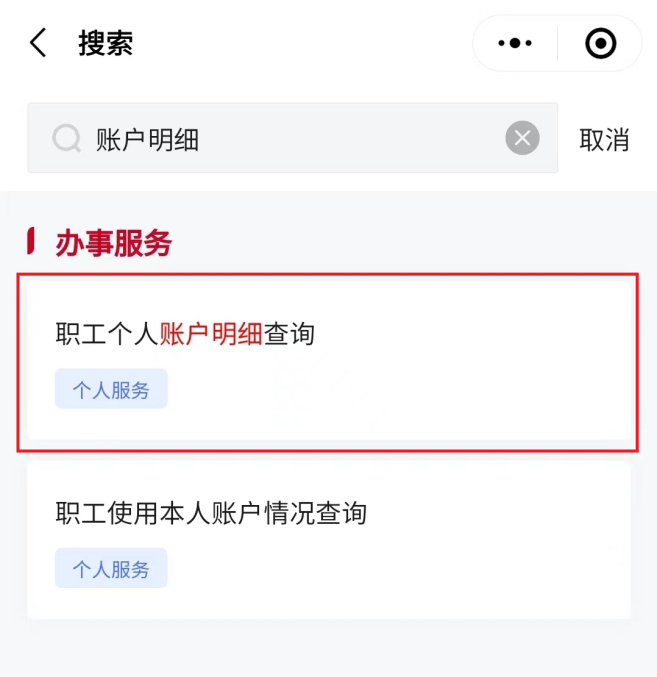Clear the search text
Viewport: 657px width, 677px height.
pyautogui.click(x=521, y=138)
